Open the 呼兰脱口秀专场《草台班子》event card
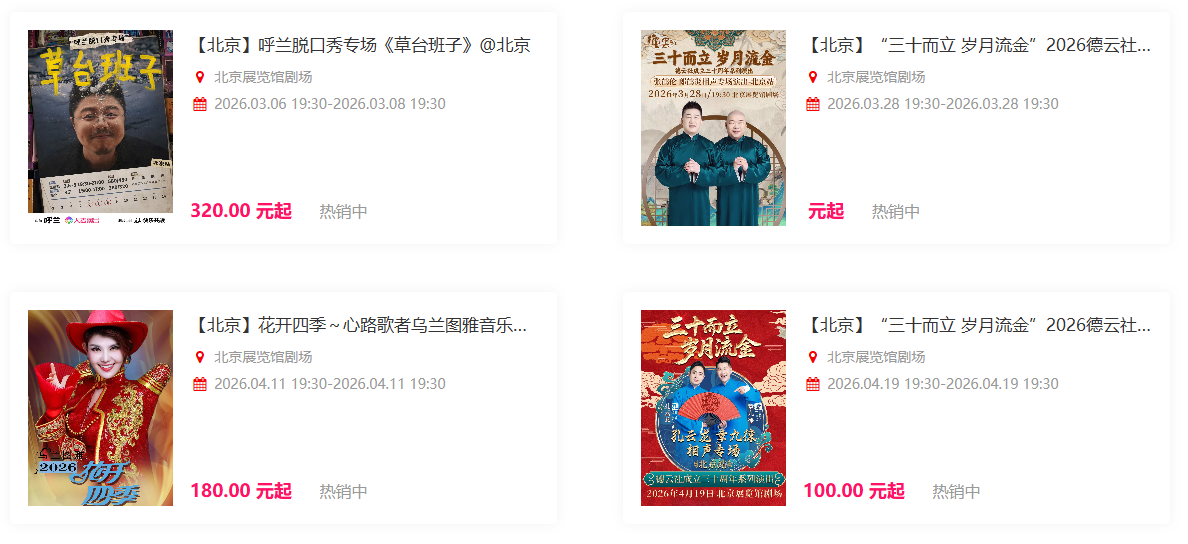Image resolution: width=1188 pixels, height=544 pixels. tap(361, 46)
